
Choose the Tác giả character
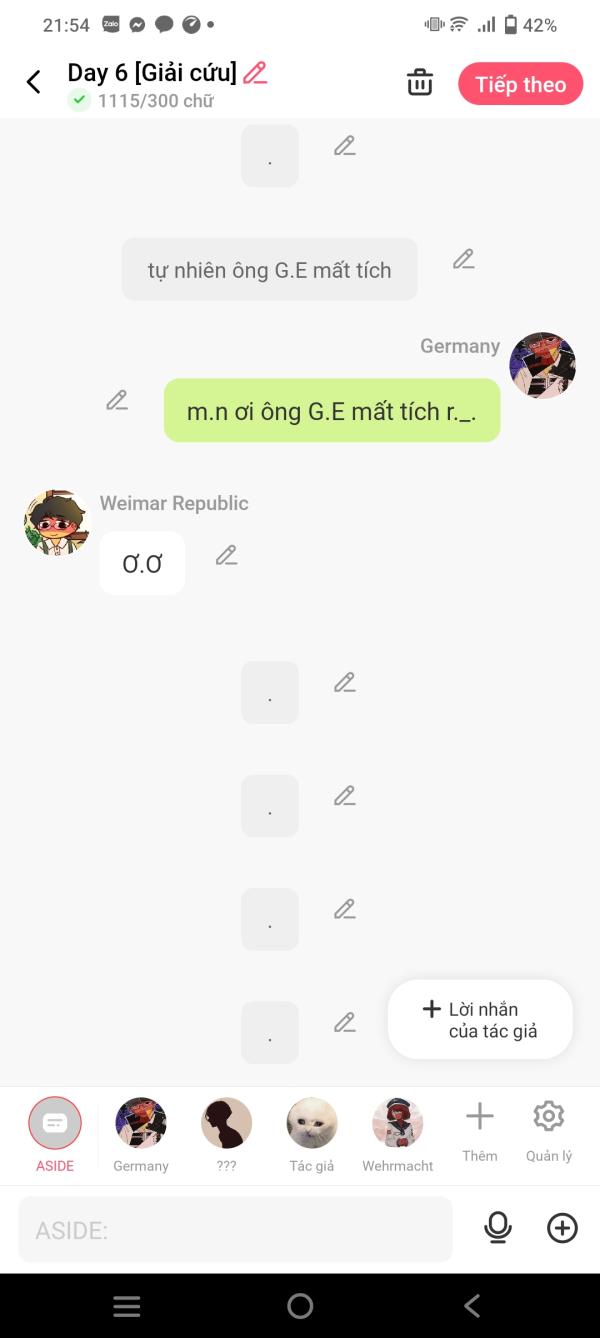[x=312, y=1135]
